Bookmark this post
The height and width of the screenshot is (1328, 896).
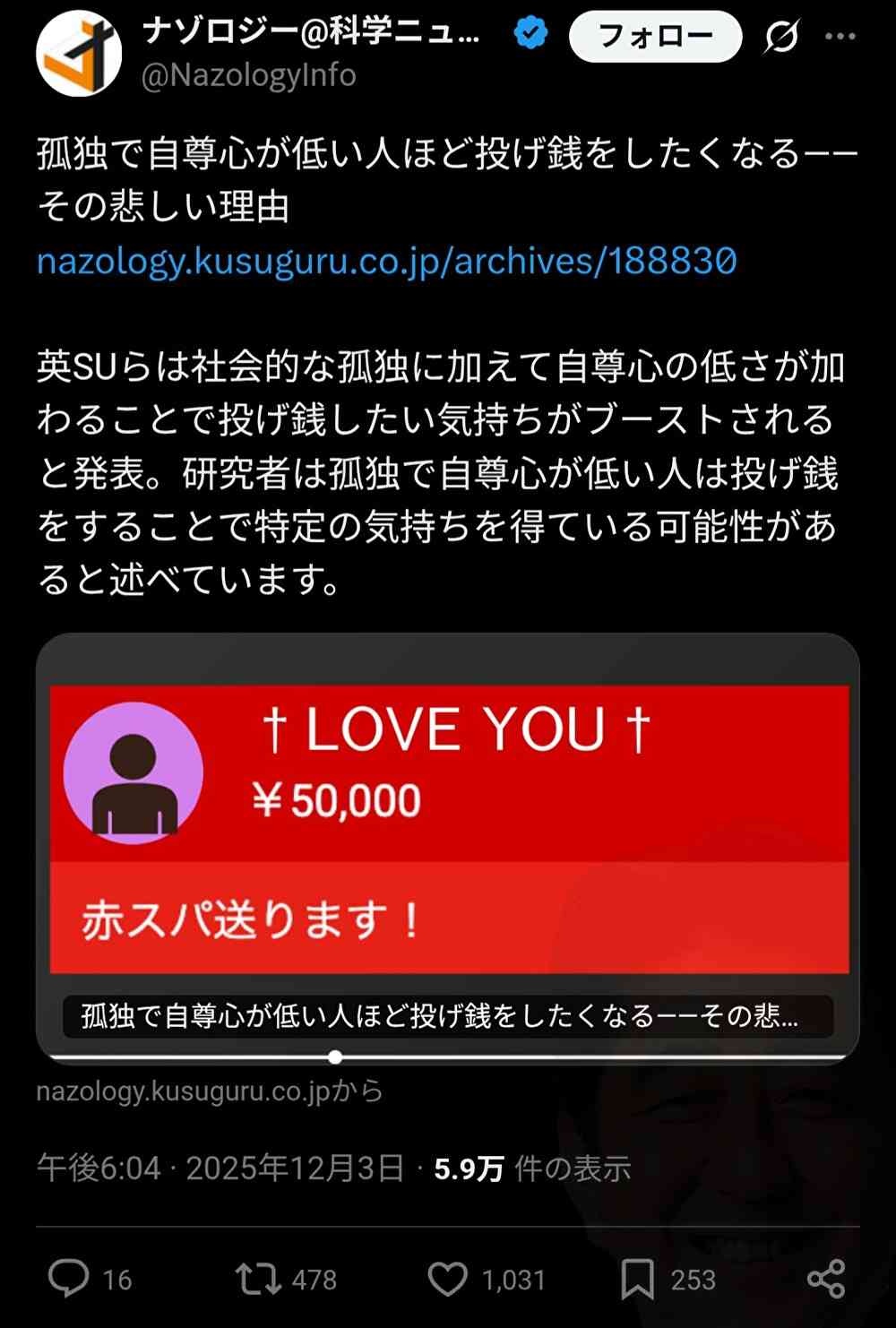tap(637, 1279)
